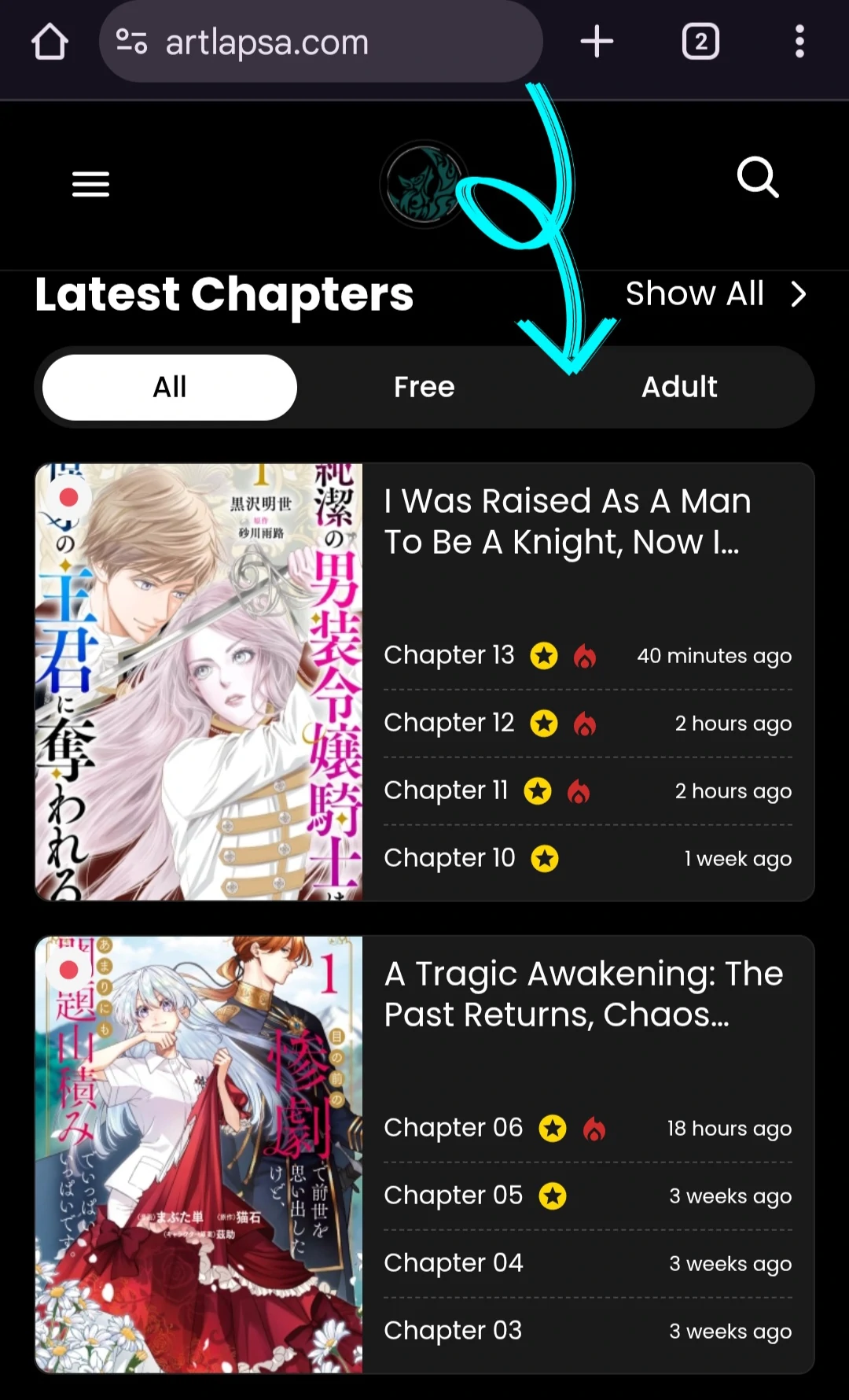Read Chapter 05 of A Tragic Awakening
The height and width of the screenshot is (1400, 849).
click(x=453, y=1196)
